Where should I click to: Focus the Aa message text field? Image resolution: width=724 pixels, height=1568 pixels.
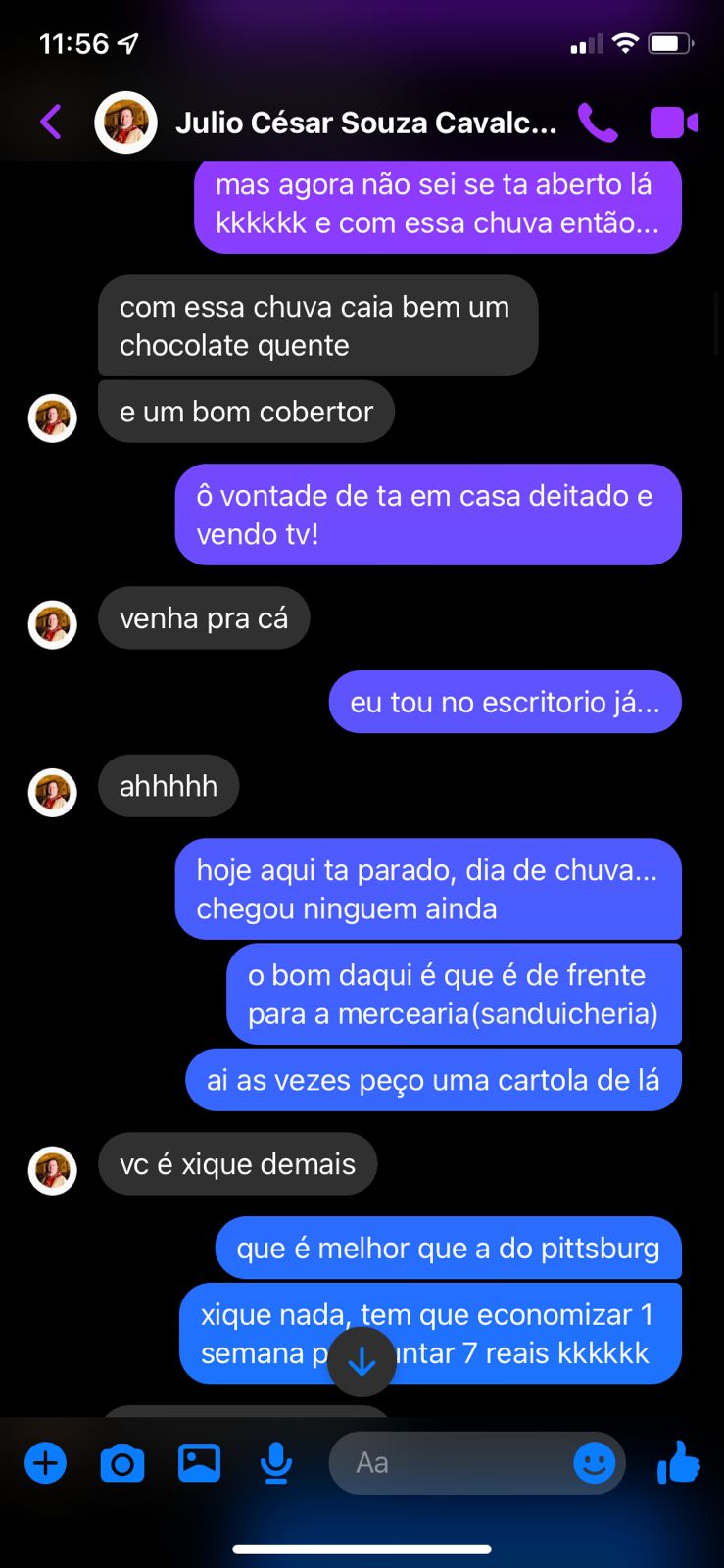[451, 1463]
